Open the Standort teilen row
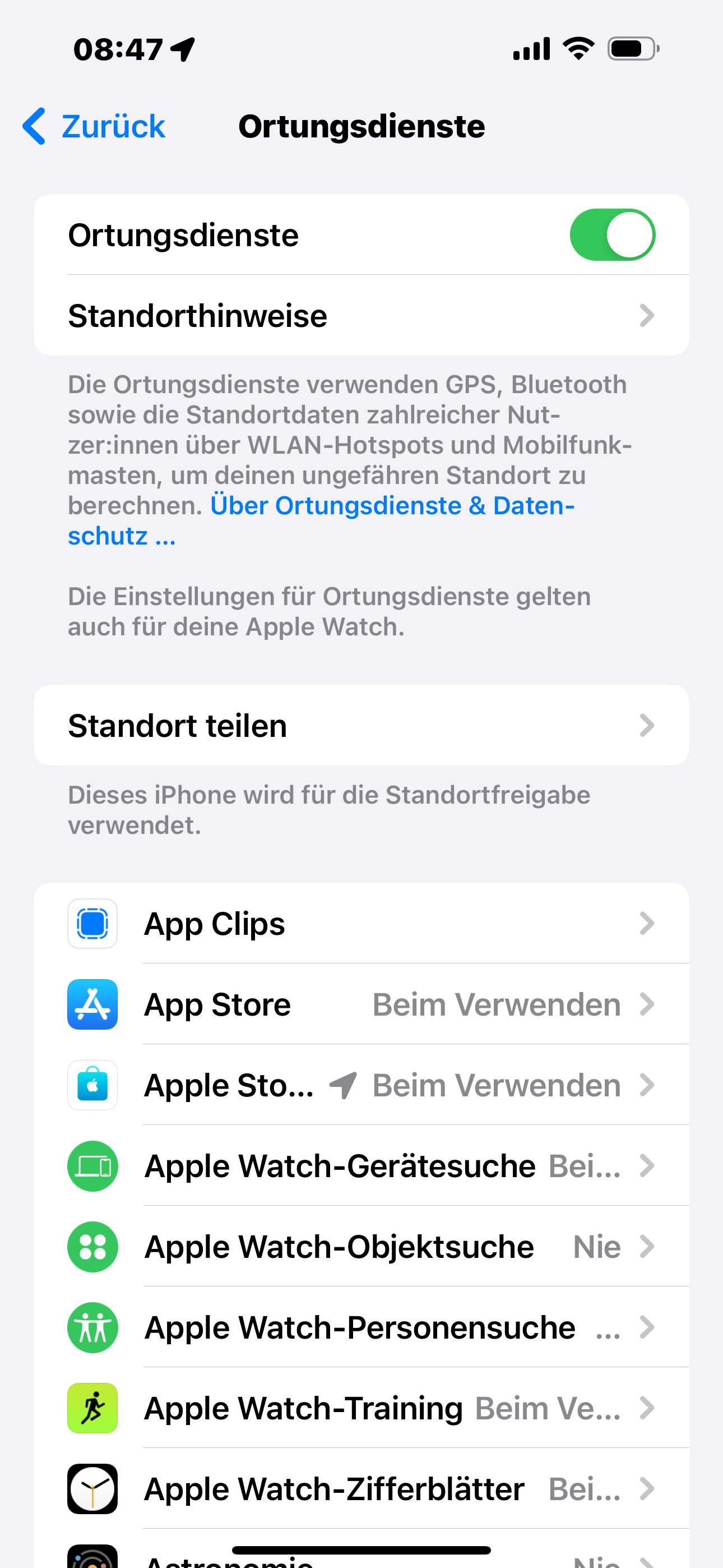Image resolution: width=723 pixels, height=1568 pixels. (x=360, y=725)
